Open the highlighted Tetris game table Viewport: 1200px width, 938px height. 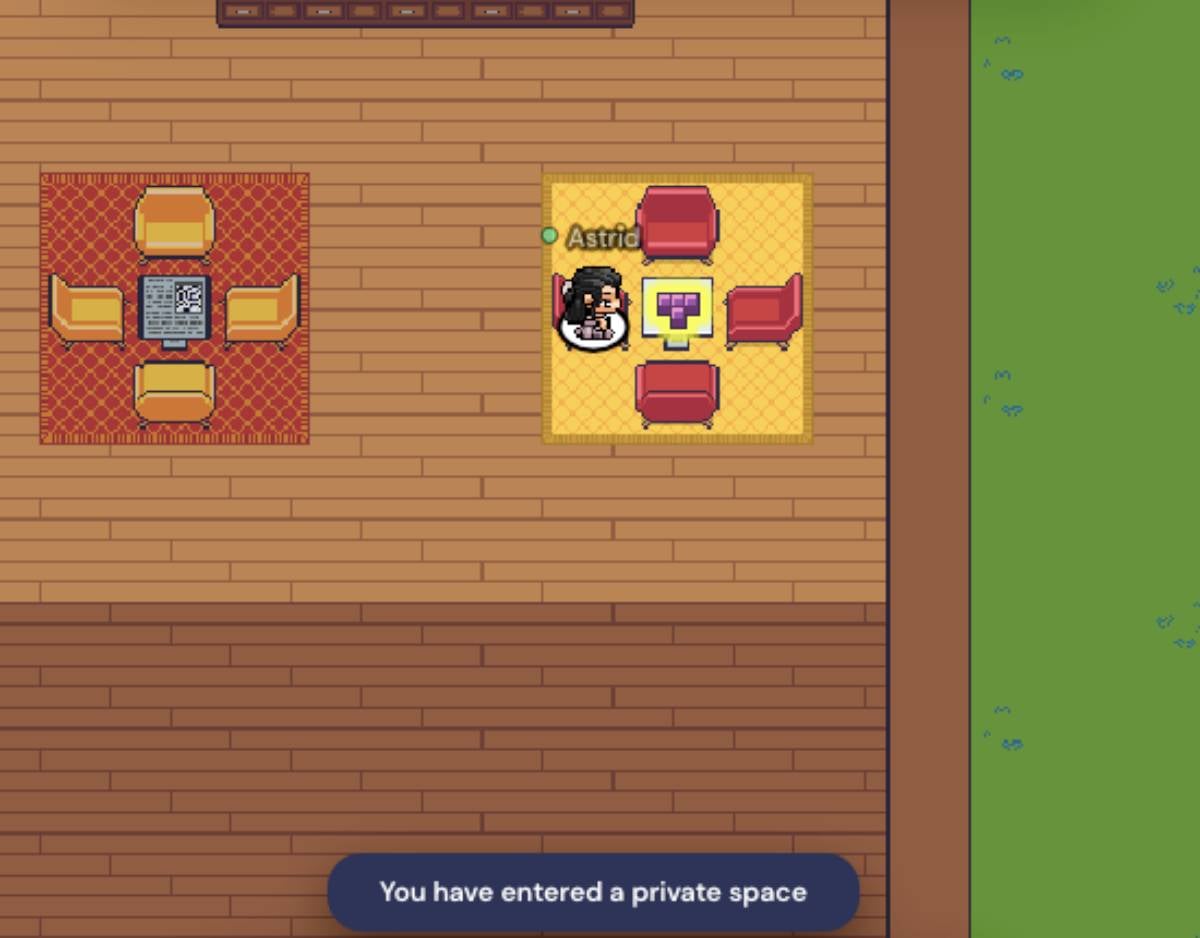pos(677,309)
